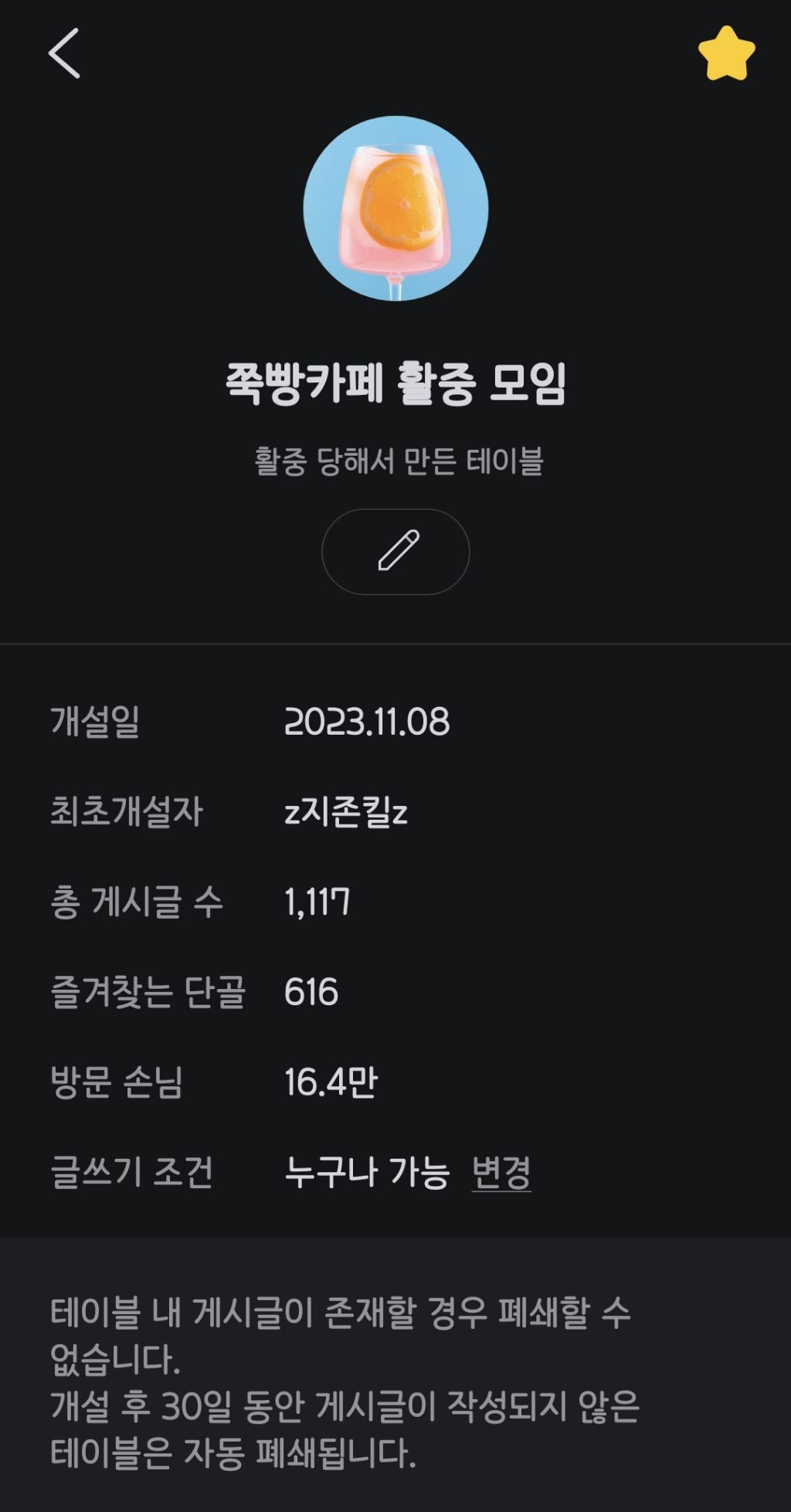
Task: Tap the pencil edit button
Action: tap(395, 552)
